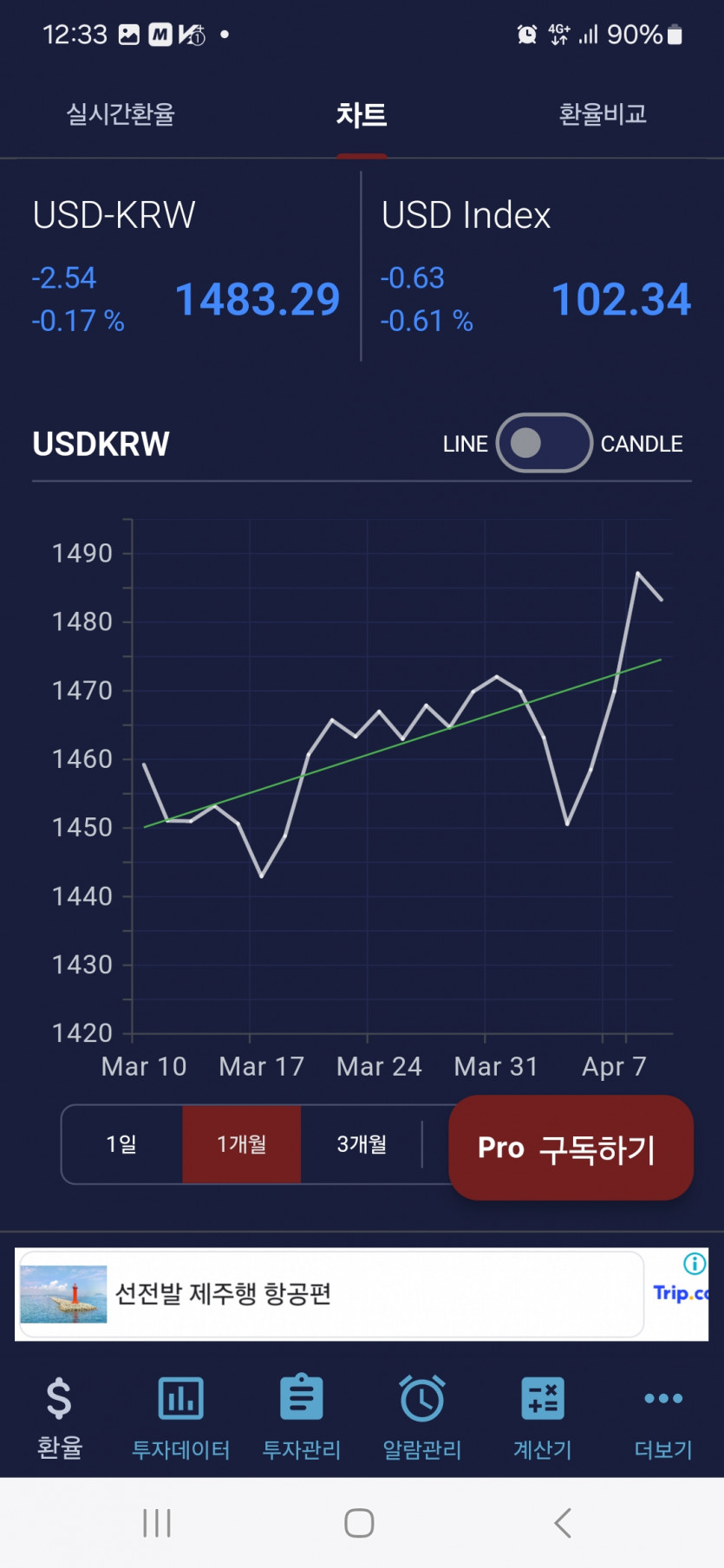
Task: Select the 1일 chart period
Action: [x=121, y=1144]
